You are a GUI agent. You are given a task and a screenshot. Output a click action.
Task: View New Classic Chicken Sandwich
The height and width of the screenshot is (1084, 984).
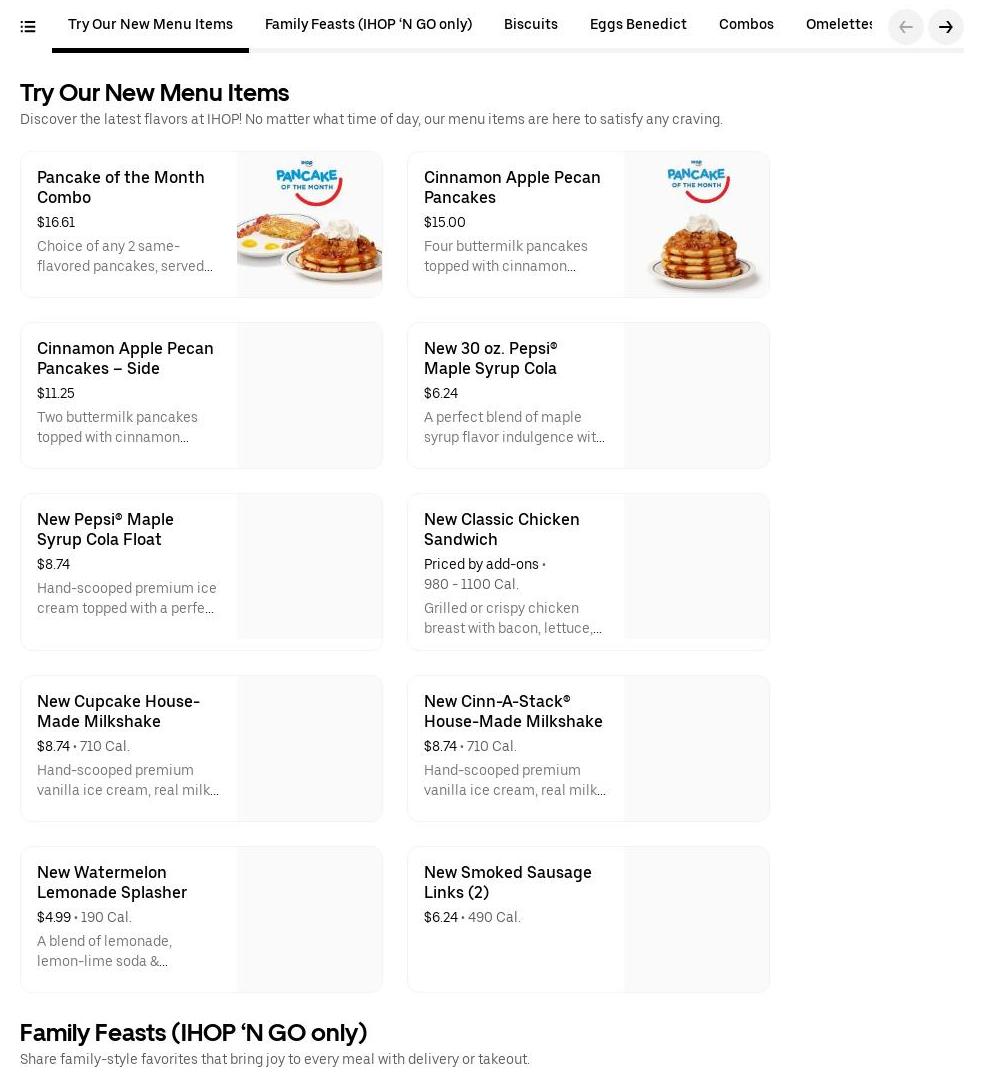(588, 571)
